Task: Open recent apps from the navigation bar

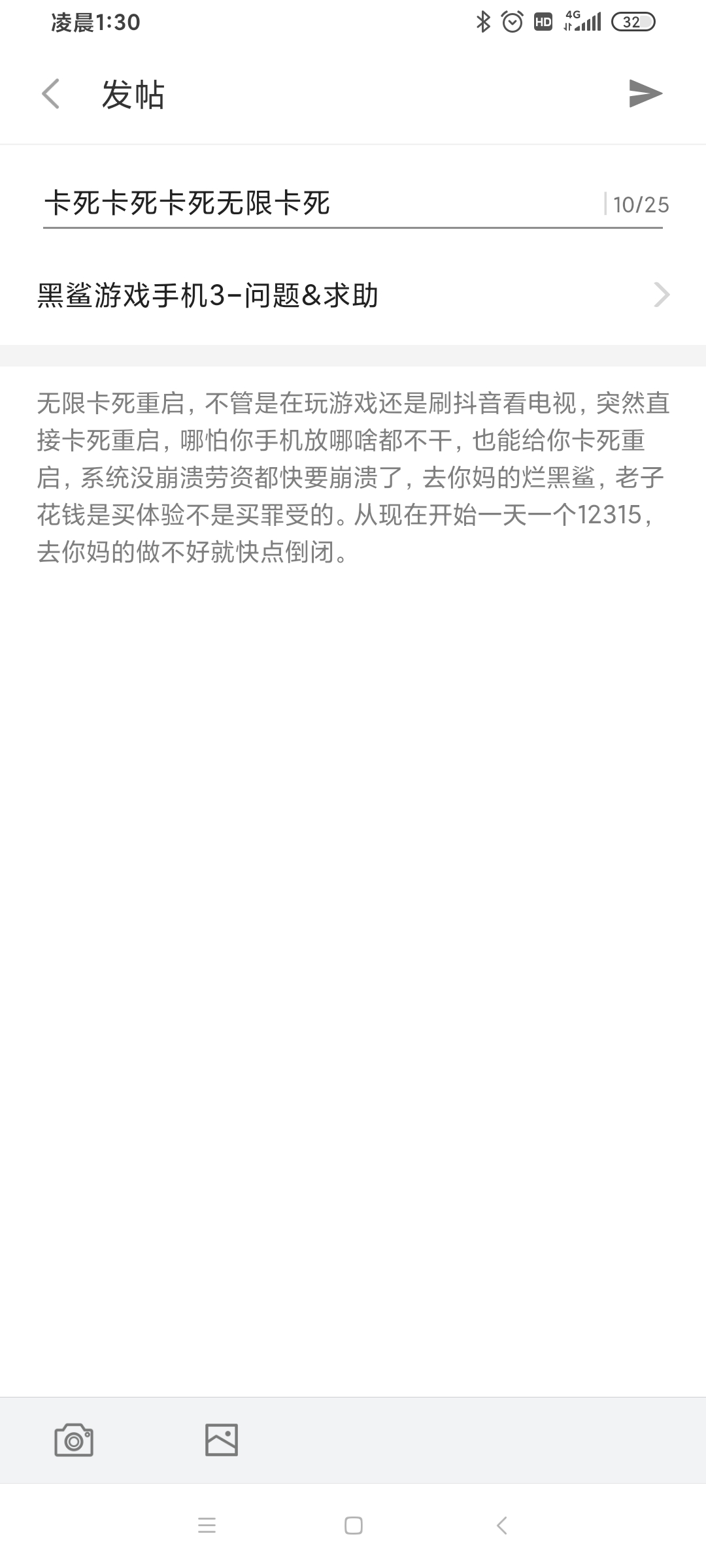Action: click(x=207, y=1526)
